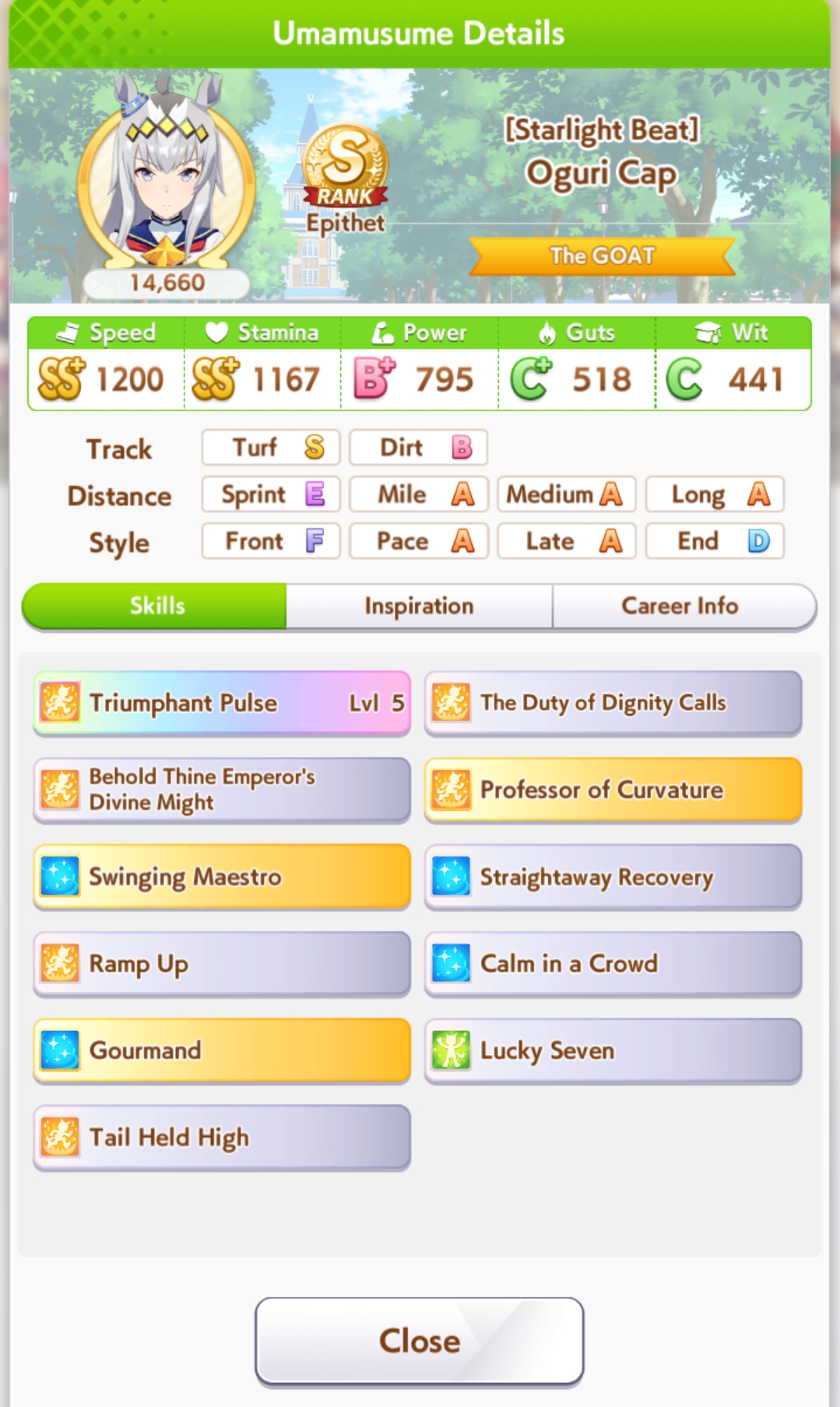Image resolution: width=840 pixels, height=1407 pixels.
Task: Tap the Lucky Seven skill
Action: pos(613,1050)
